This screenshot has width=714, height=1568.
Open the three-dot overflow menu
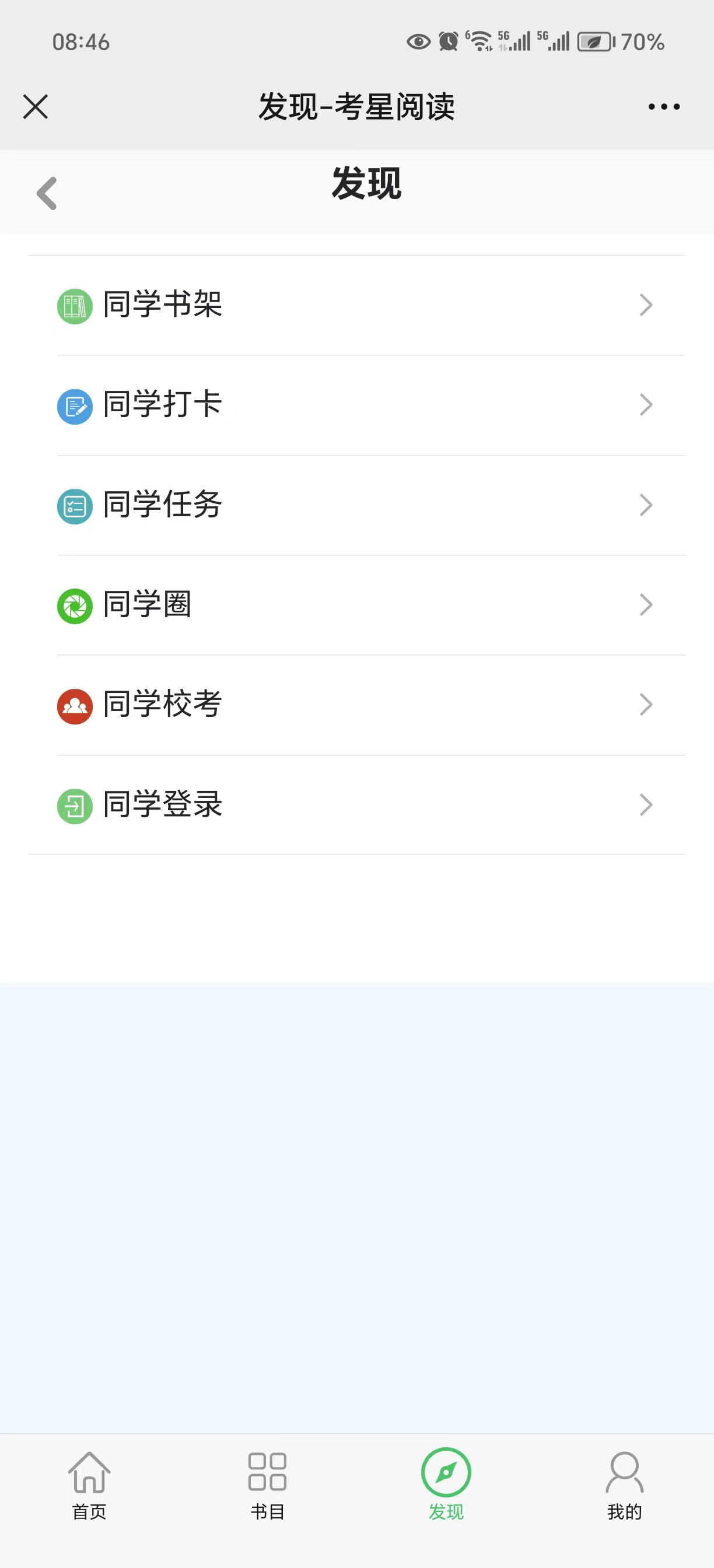click(663, 107)
